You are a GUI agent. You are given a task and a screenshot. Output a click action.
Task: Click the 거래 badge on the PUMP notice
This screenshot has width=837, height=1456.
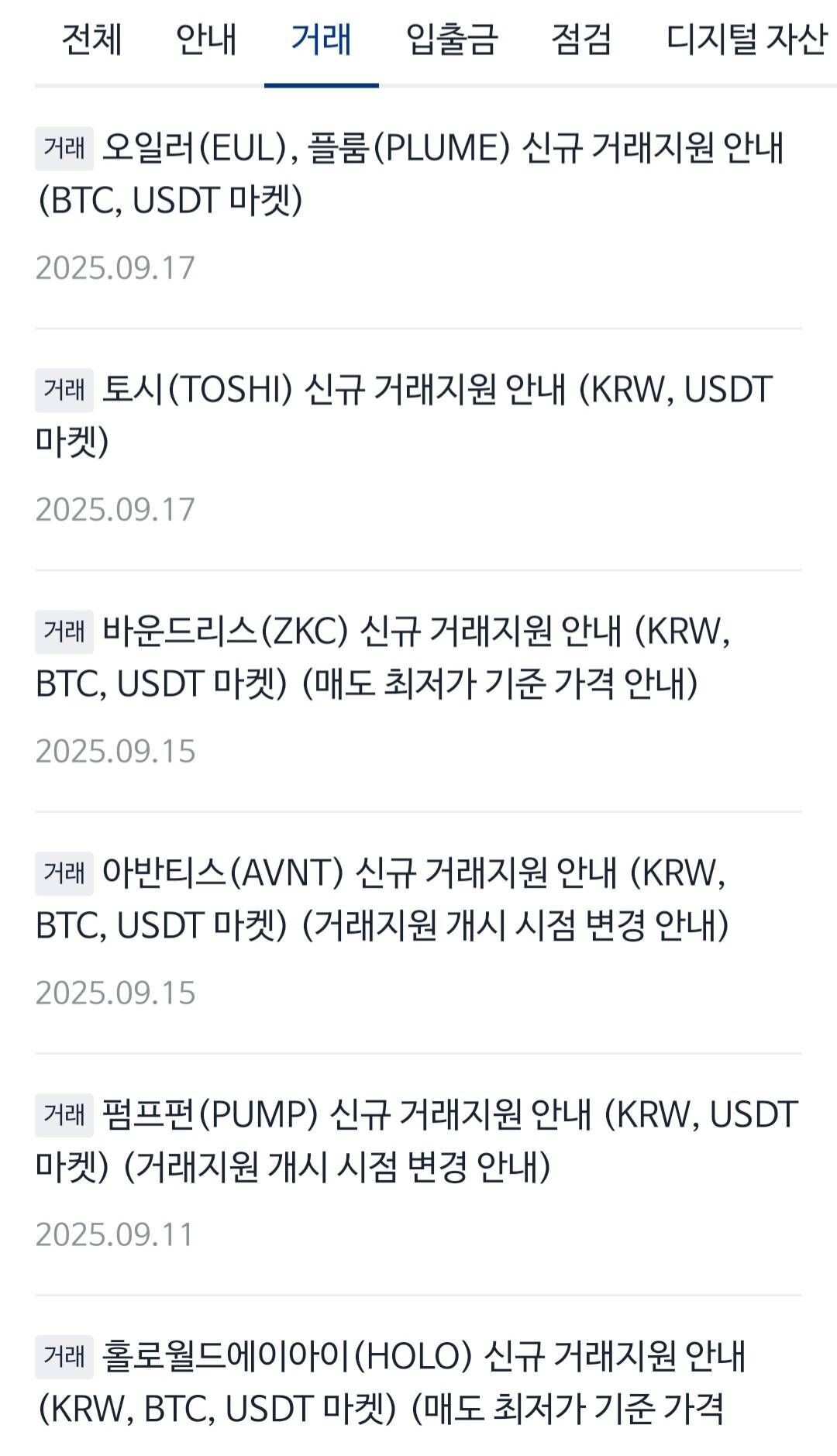pos(64,1114)
